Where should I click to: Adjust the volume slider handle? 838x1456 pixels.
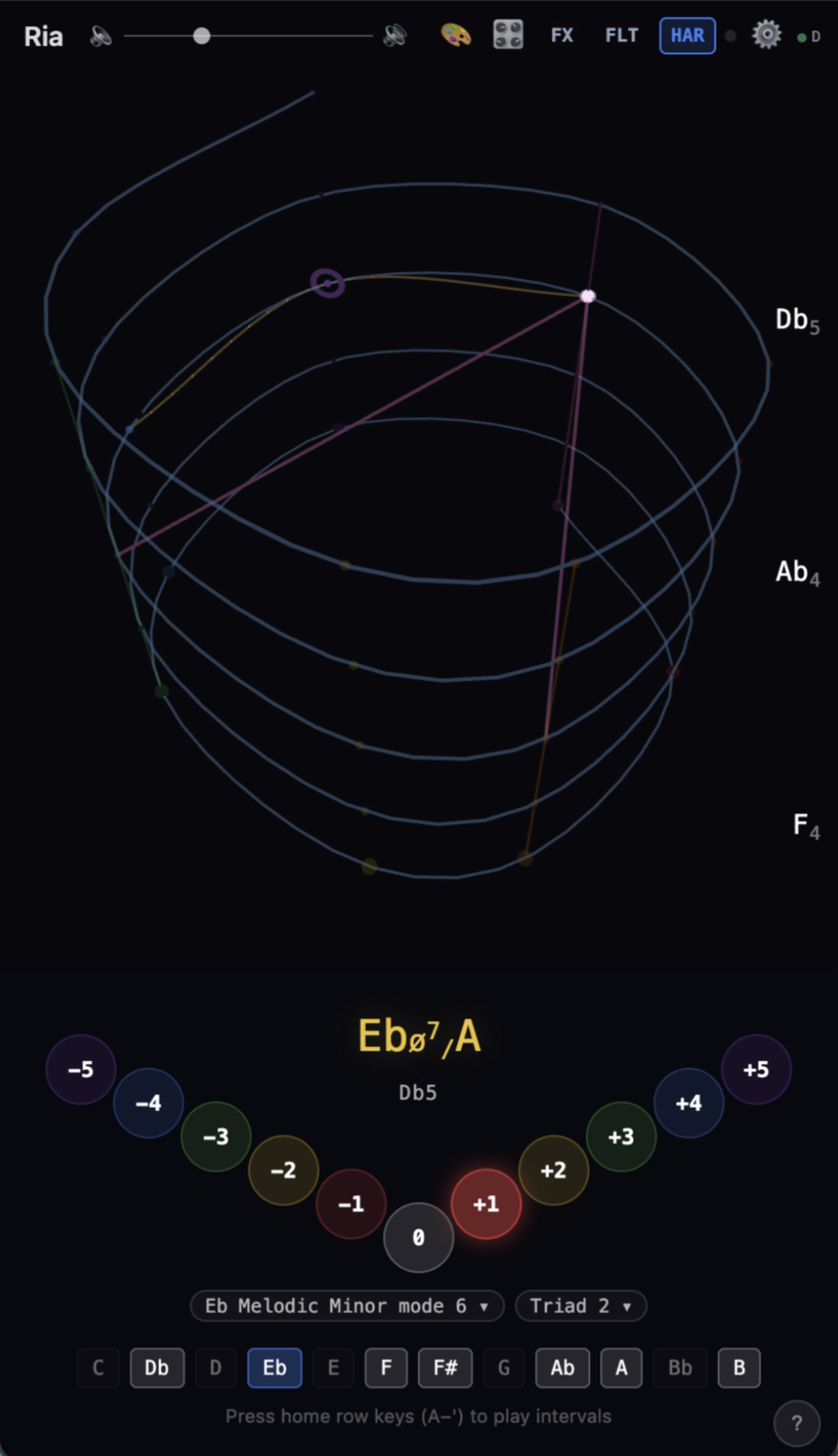click(x=201, y=36)
